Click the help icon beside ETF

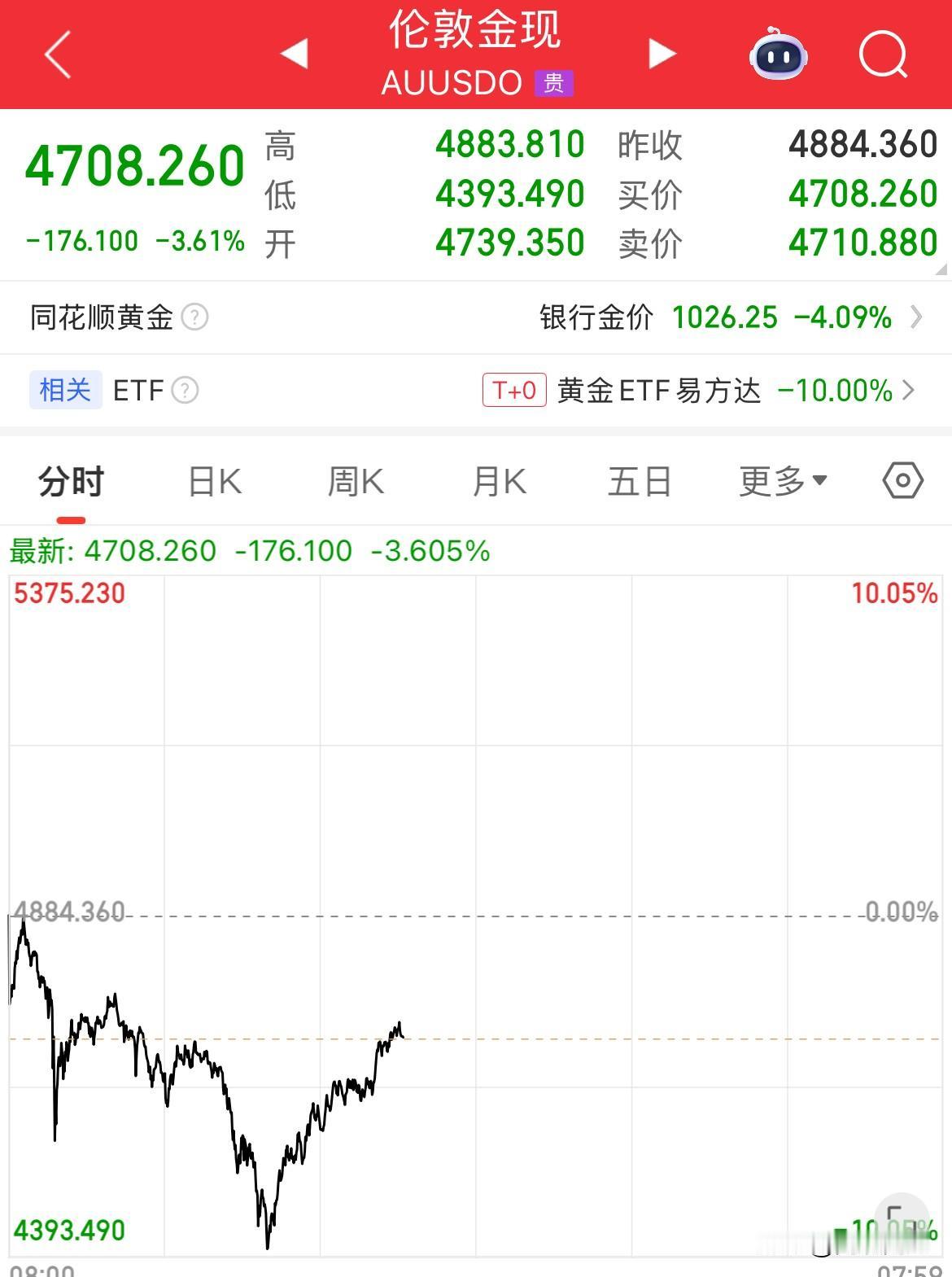186,391
